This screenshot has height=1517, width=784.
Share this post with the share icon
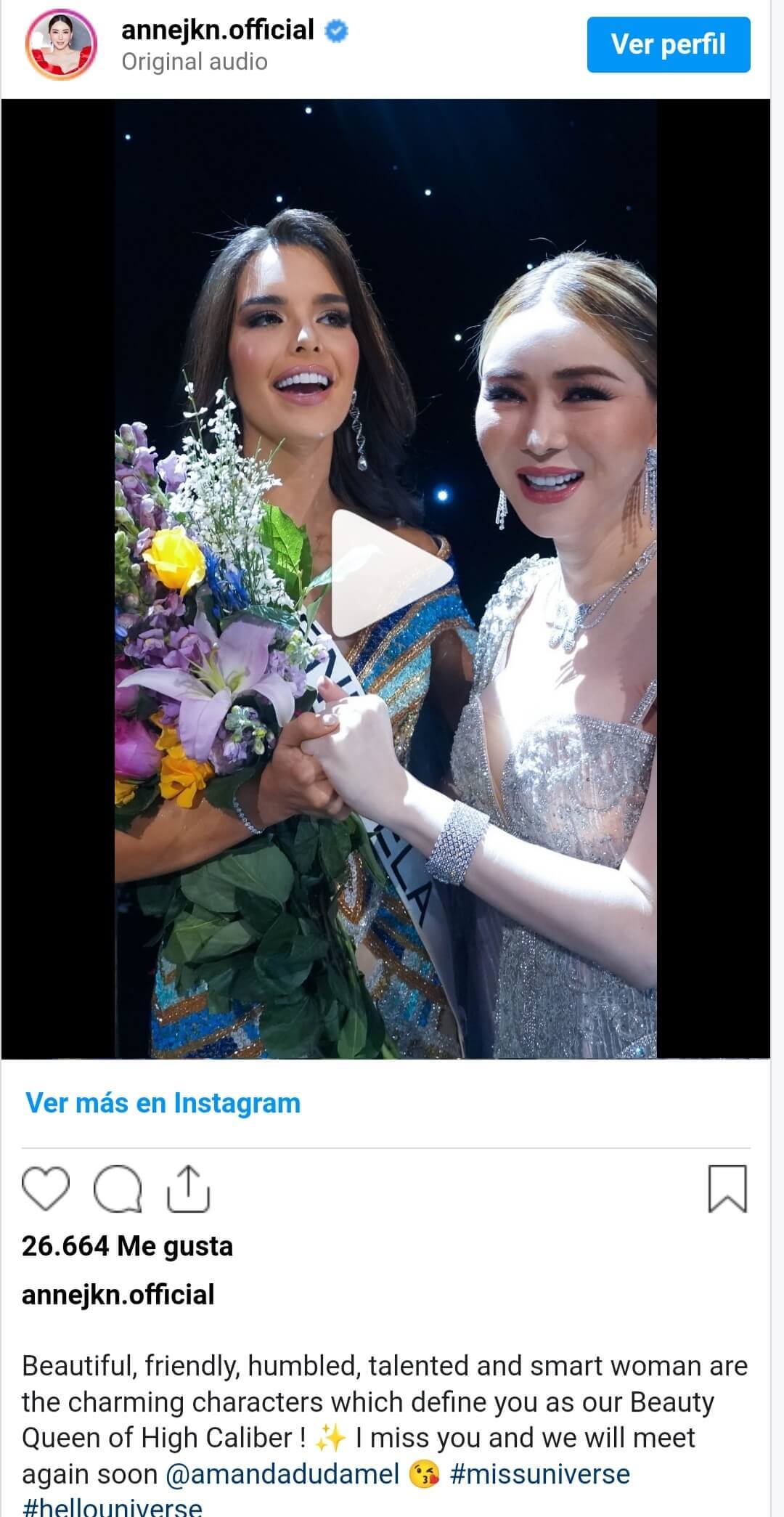pos(188,1189)
